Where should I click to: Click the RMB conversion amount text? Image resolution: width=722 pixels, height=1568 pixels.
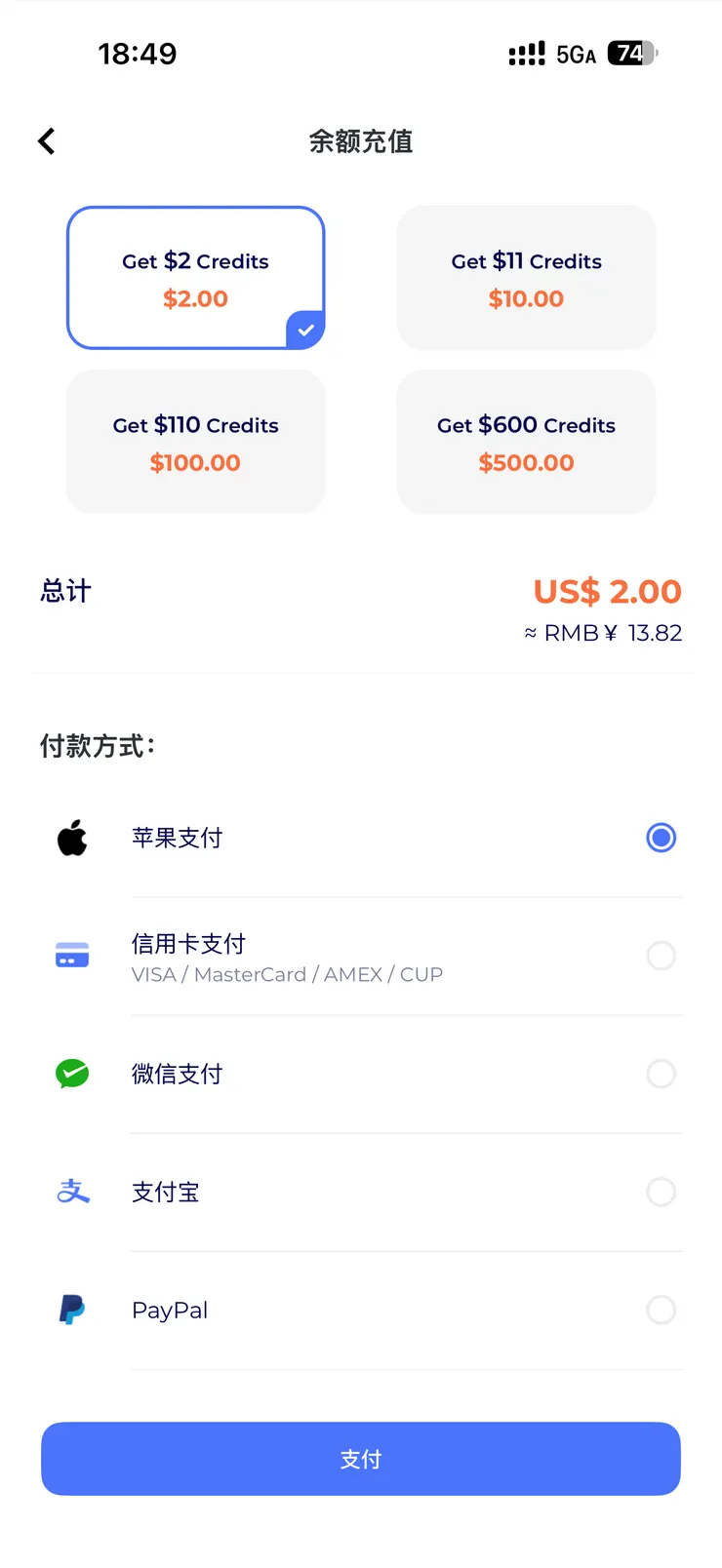pos(603,632)
